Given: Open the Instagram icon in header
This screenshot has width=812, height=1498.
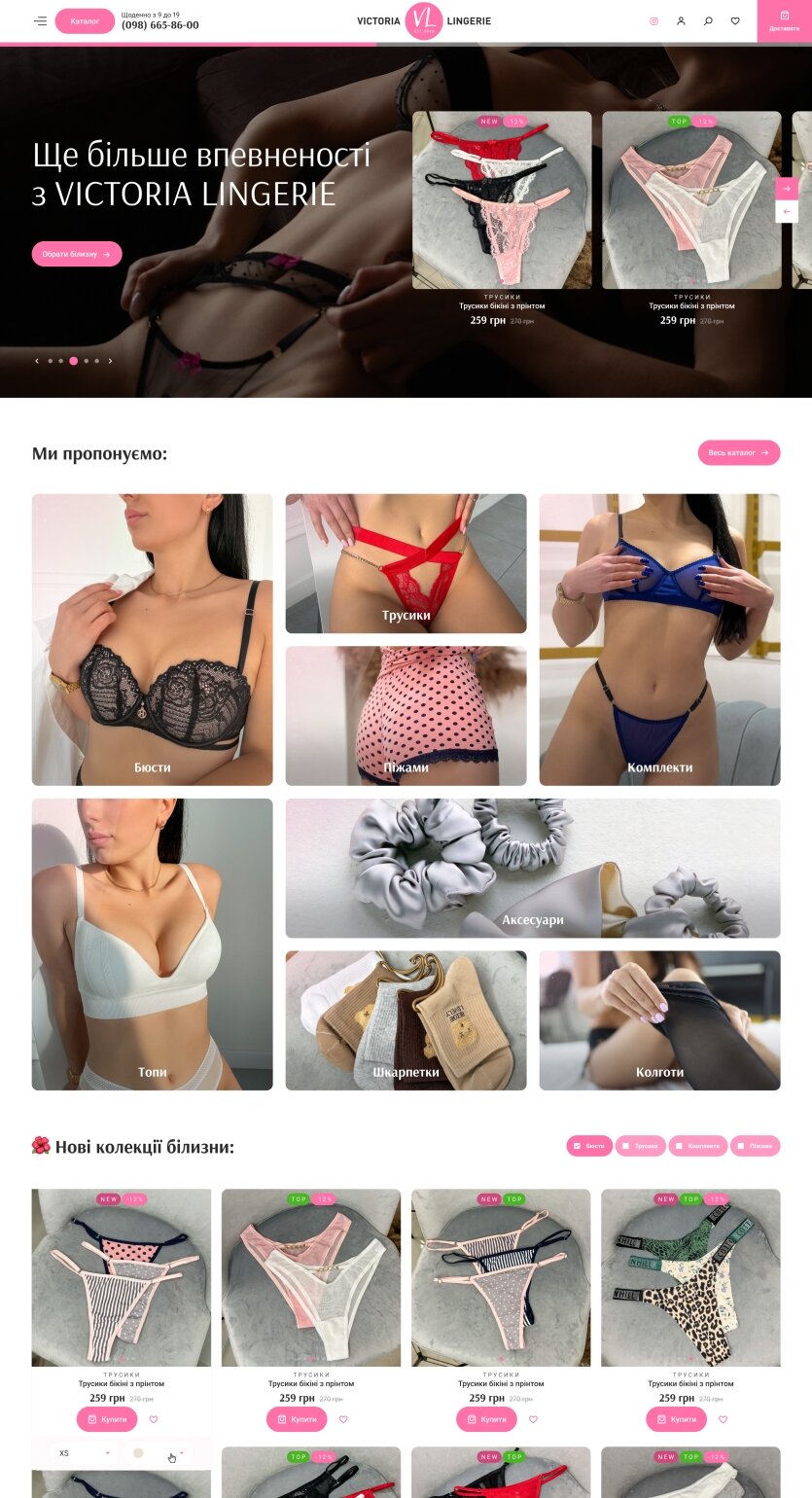Looking at the screenshot, I should point(653,20).
